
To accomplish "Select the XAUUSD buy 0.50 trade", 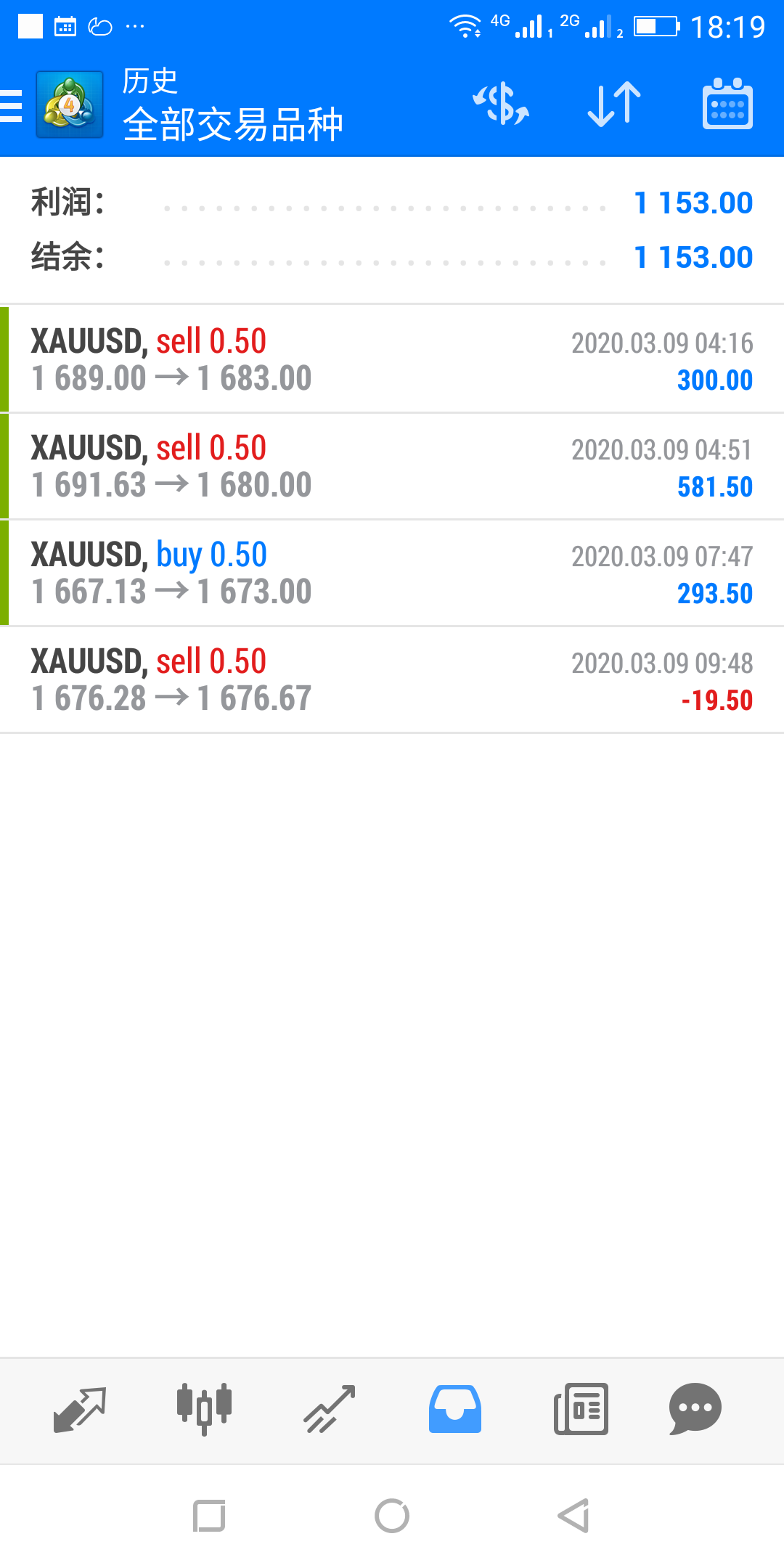I will [x=392, y=573].
